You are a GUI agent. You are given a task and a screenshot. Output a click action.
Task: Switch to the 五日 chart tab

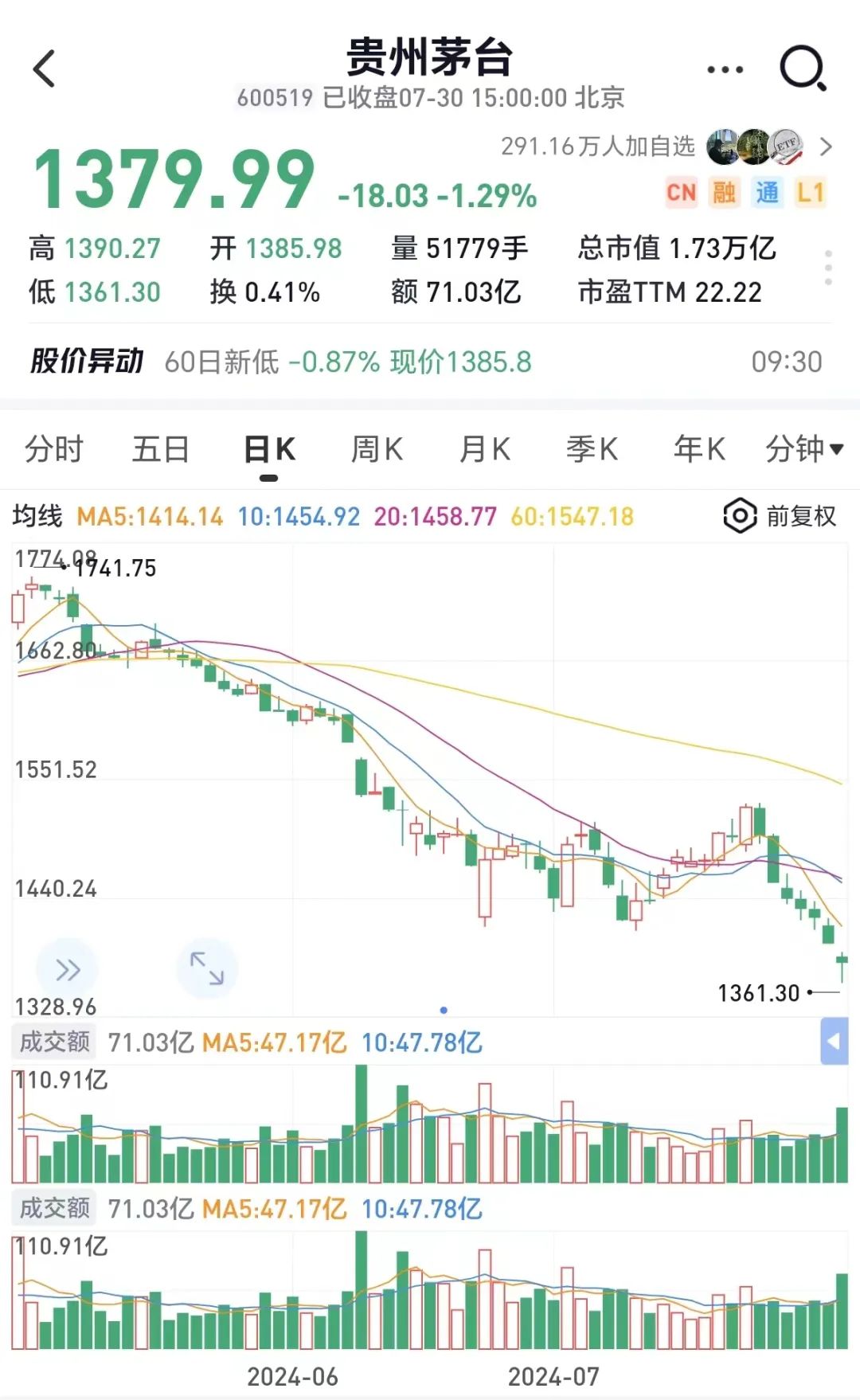tap(161, 449)
